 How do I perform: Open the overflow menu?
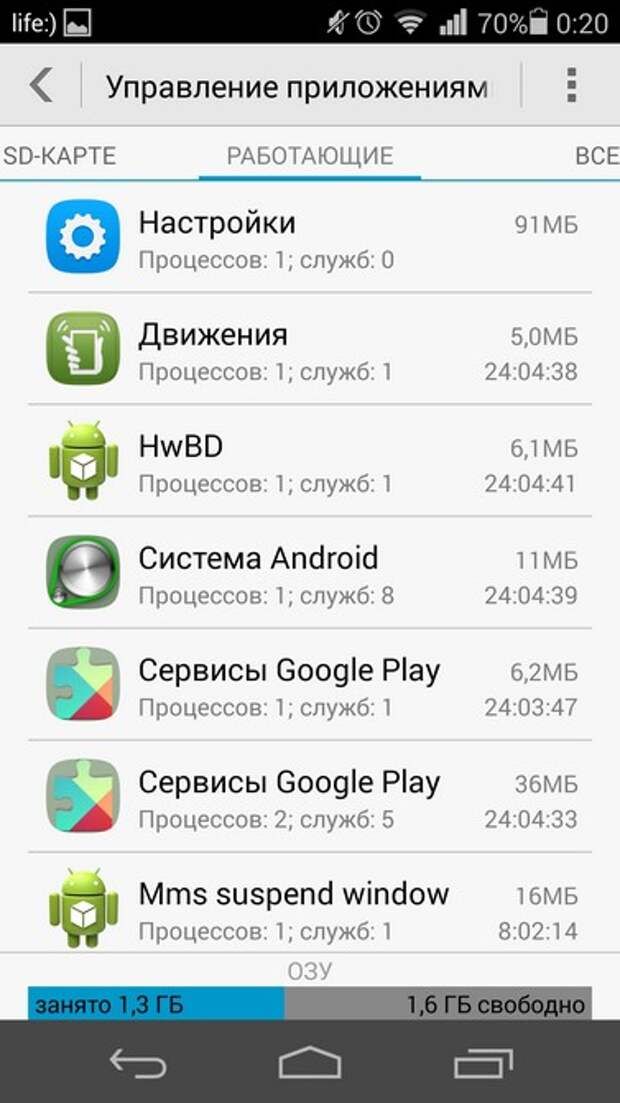tap(571, 85)
